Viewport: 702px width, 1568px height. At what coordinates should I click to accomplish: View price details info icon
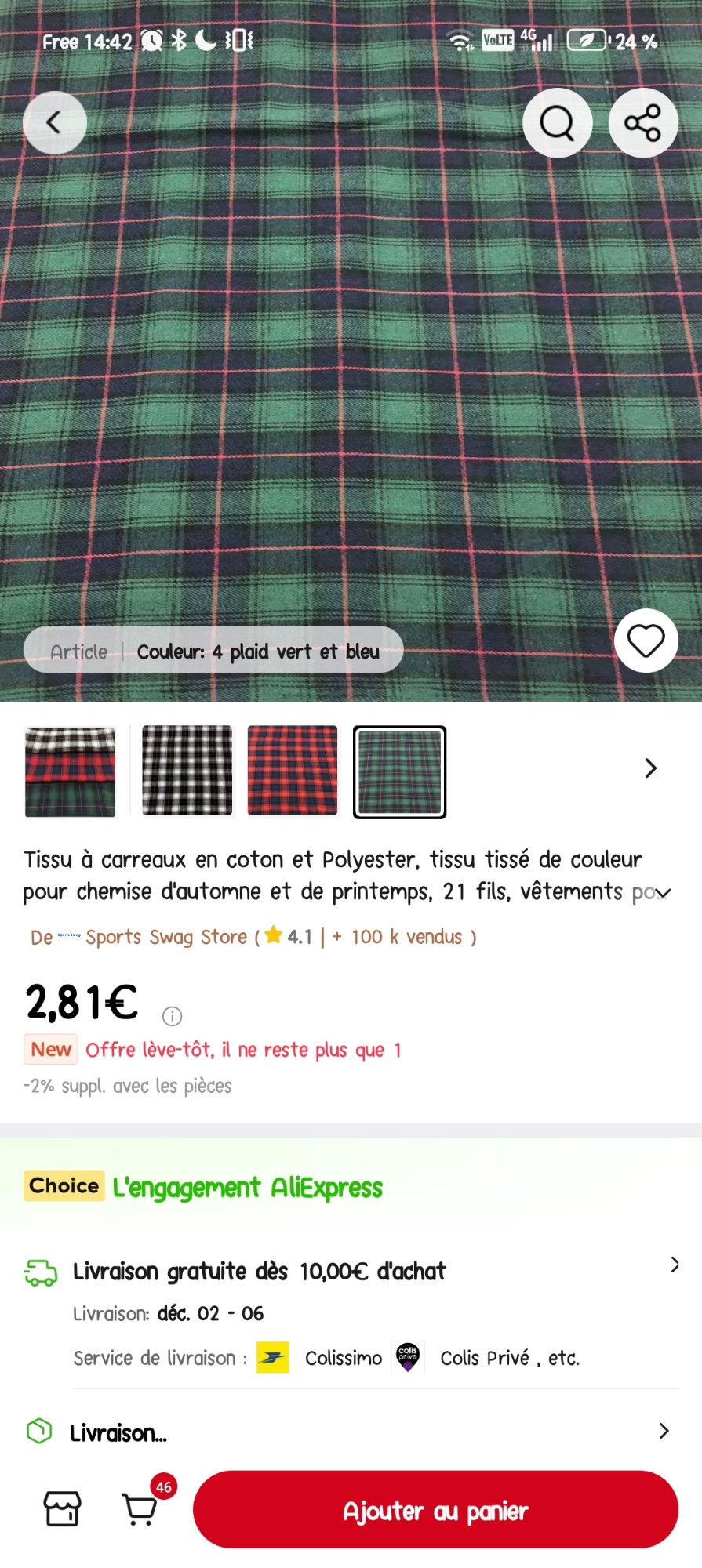[172, 1017]
